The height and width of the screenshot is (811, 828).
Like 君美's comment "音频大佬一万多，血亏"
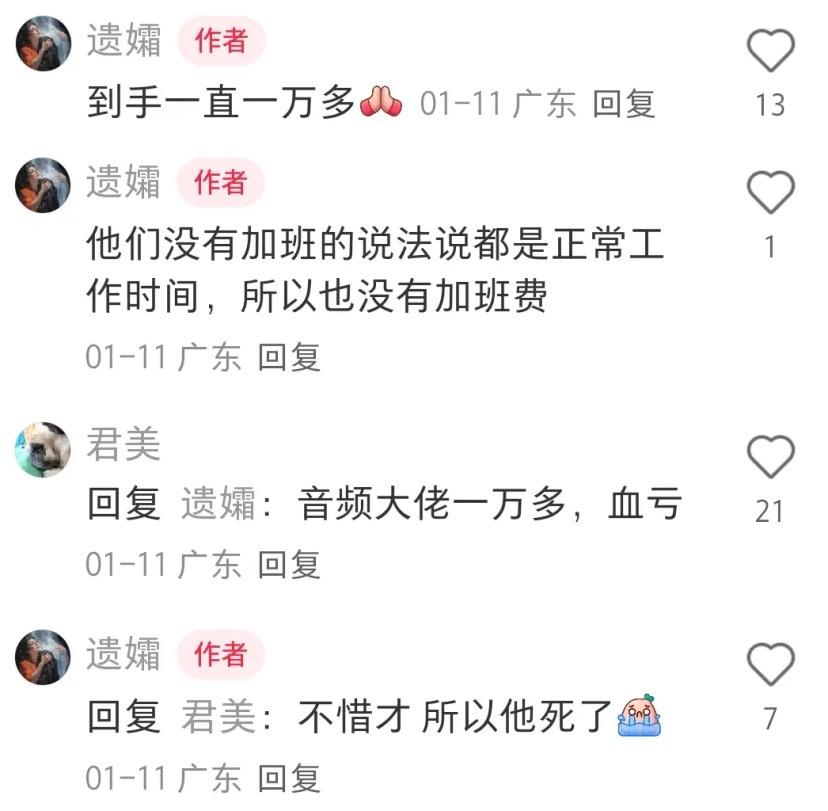click(770, 458)
